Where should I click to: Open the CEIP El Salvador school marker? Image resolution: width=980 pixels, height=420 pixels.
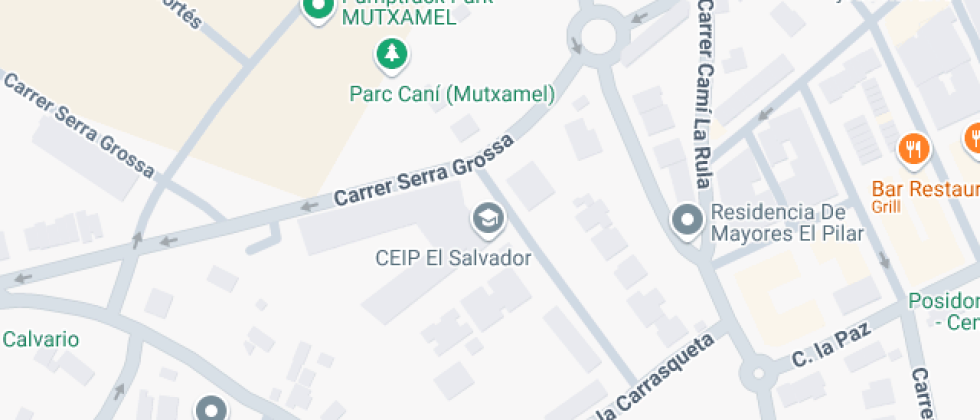pos(488,219)
